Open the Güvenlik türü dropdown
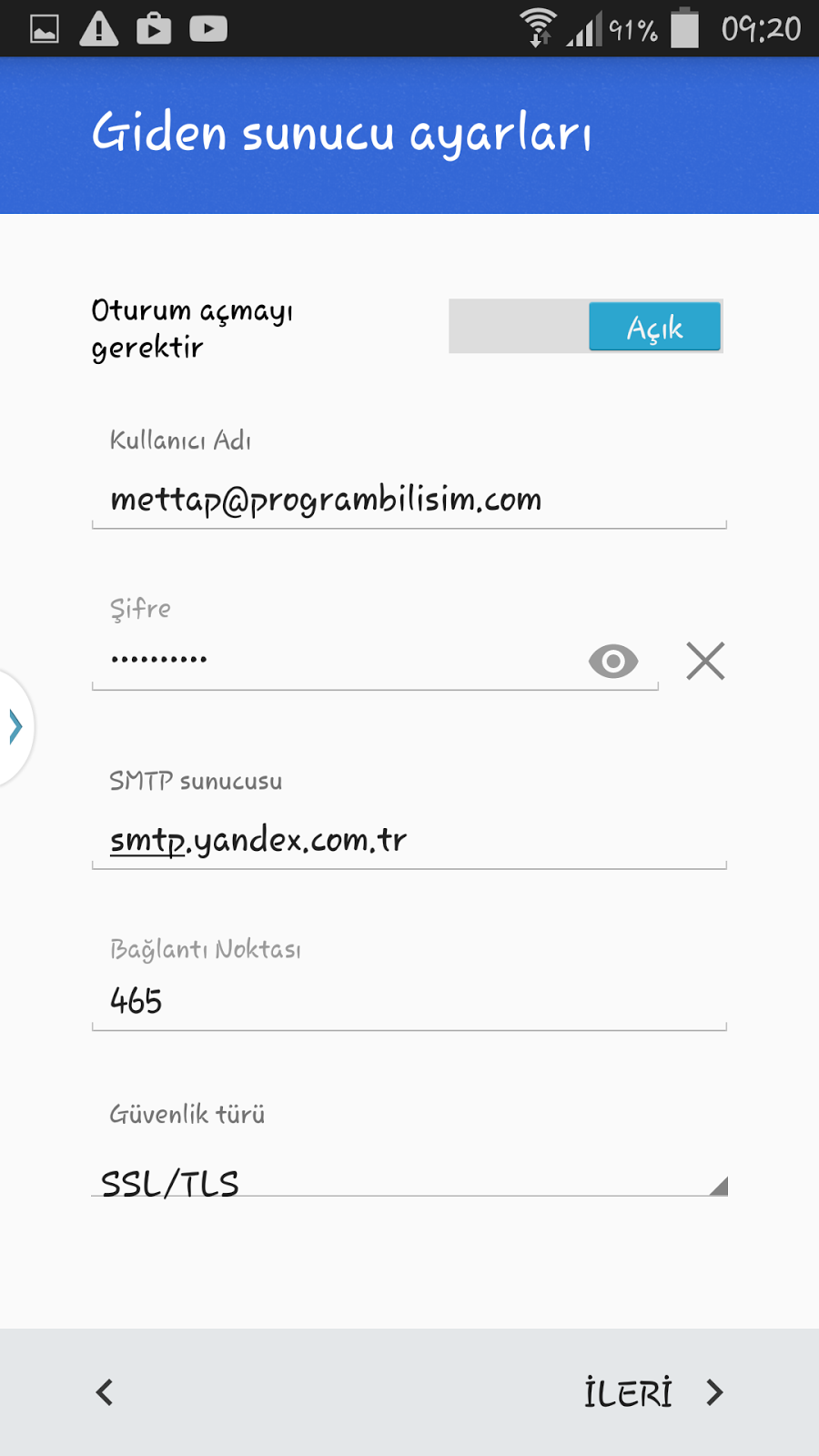 [x=409, y=1183]
